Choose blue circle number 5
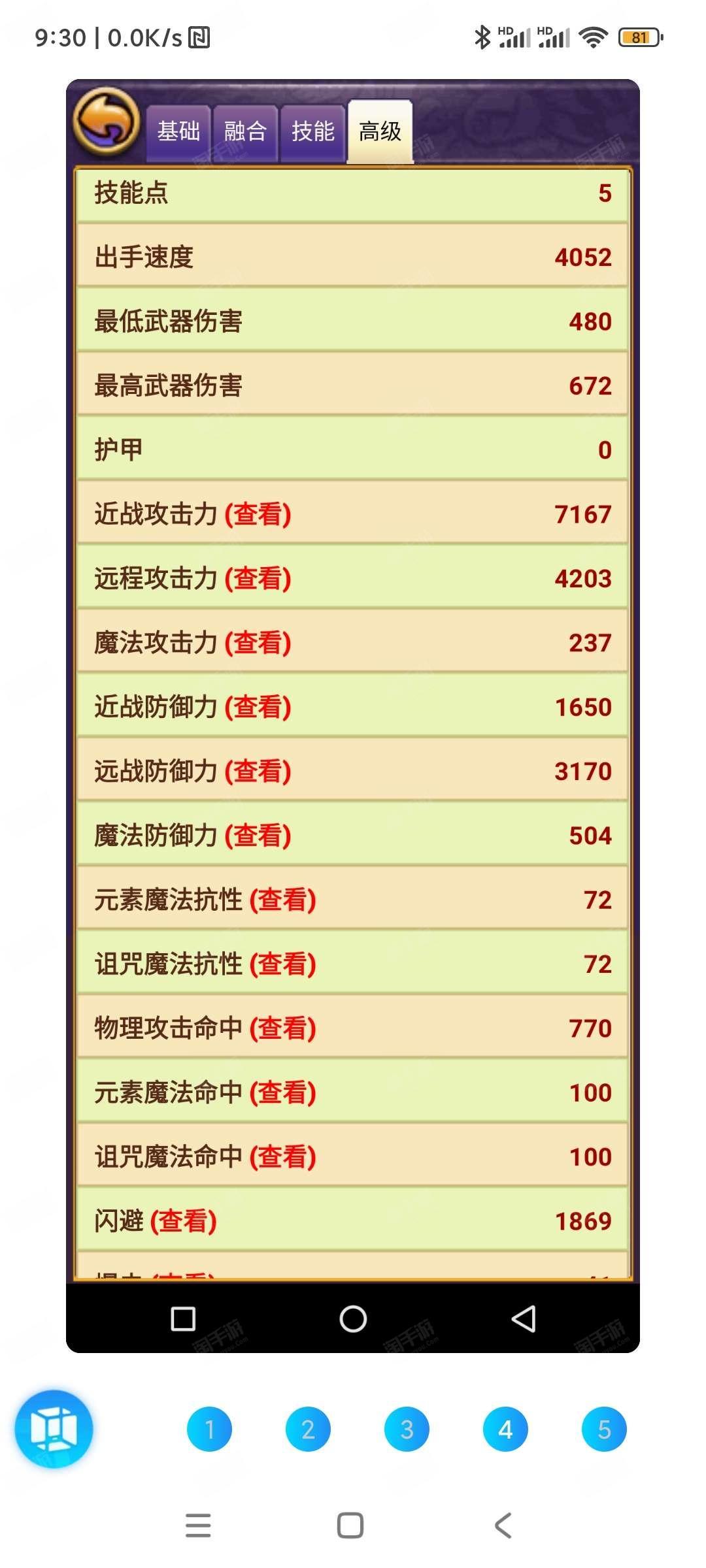The image size is (706, 1568). (604, 1429)
